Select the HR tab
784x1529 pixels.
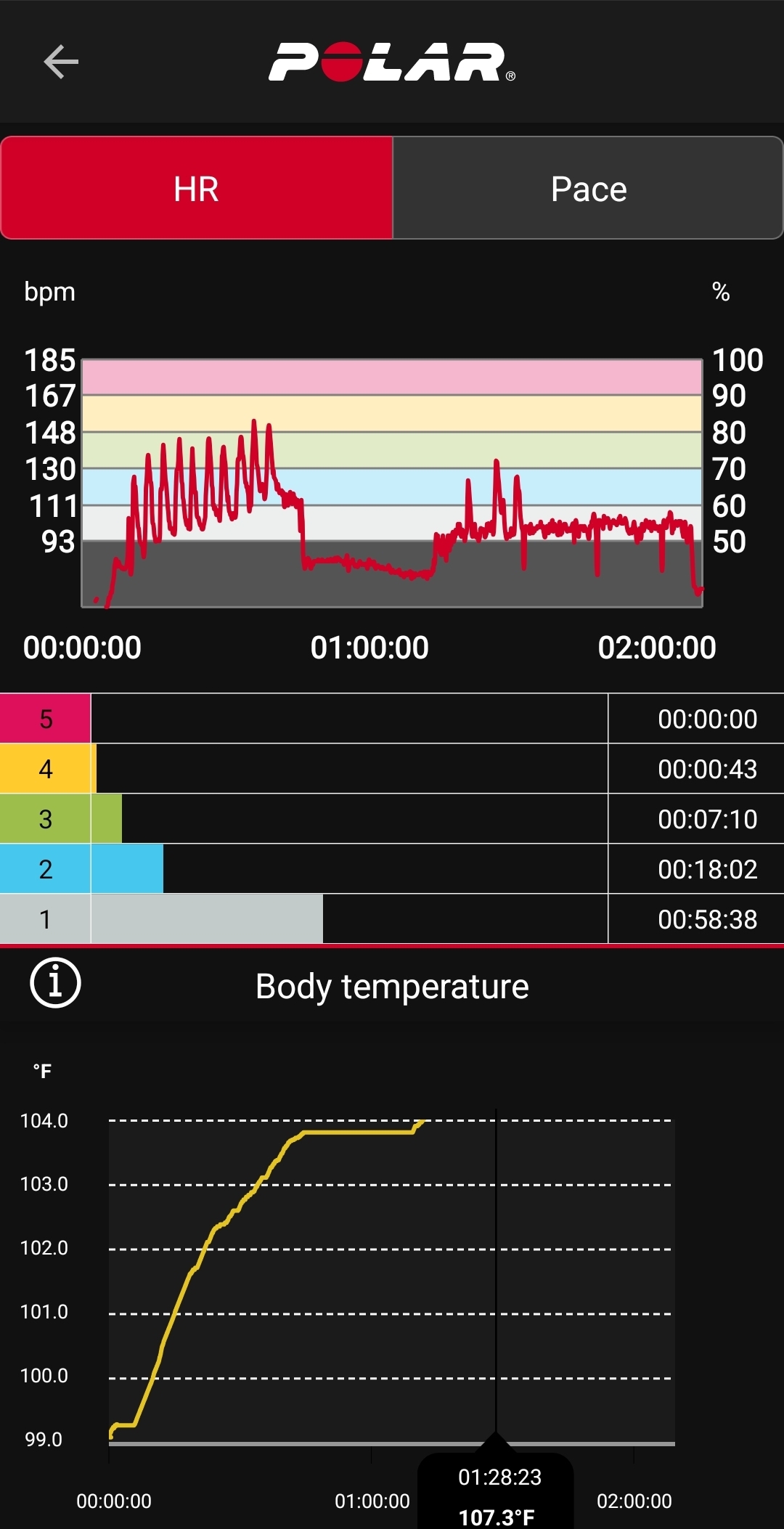197,188
